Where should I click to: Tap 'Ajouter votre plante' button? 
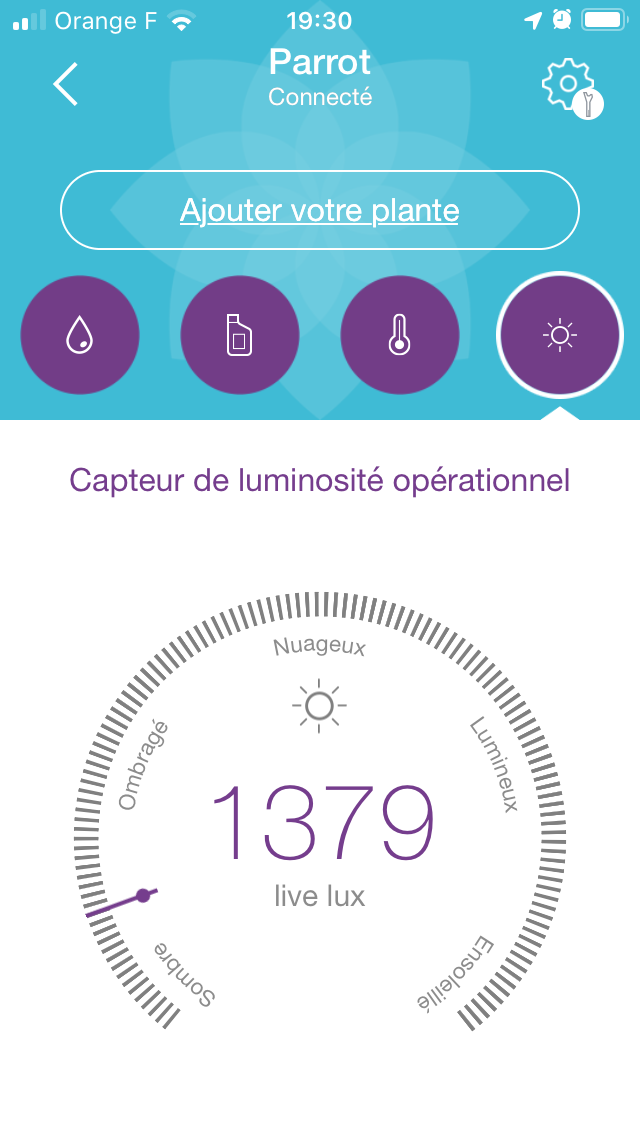pos(320,210)
